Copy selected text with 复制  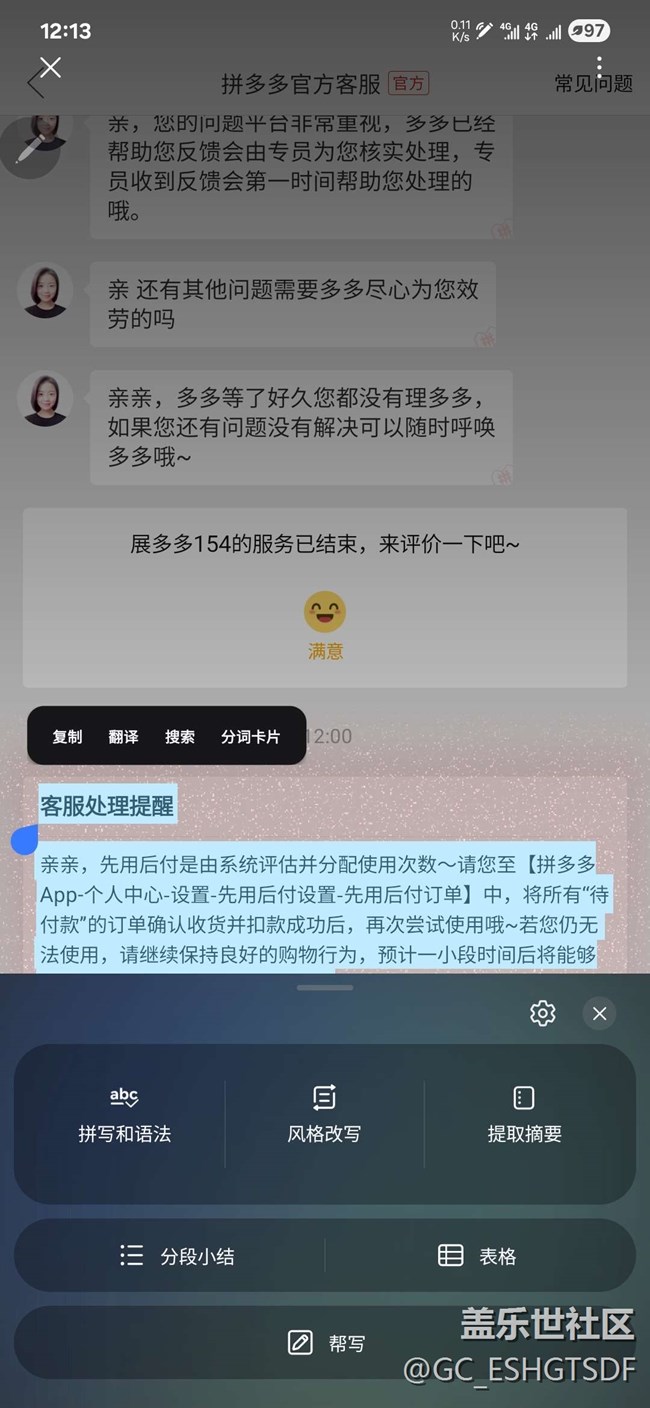[68, 737]
